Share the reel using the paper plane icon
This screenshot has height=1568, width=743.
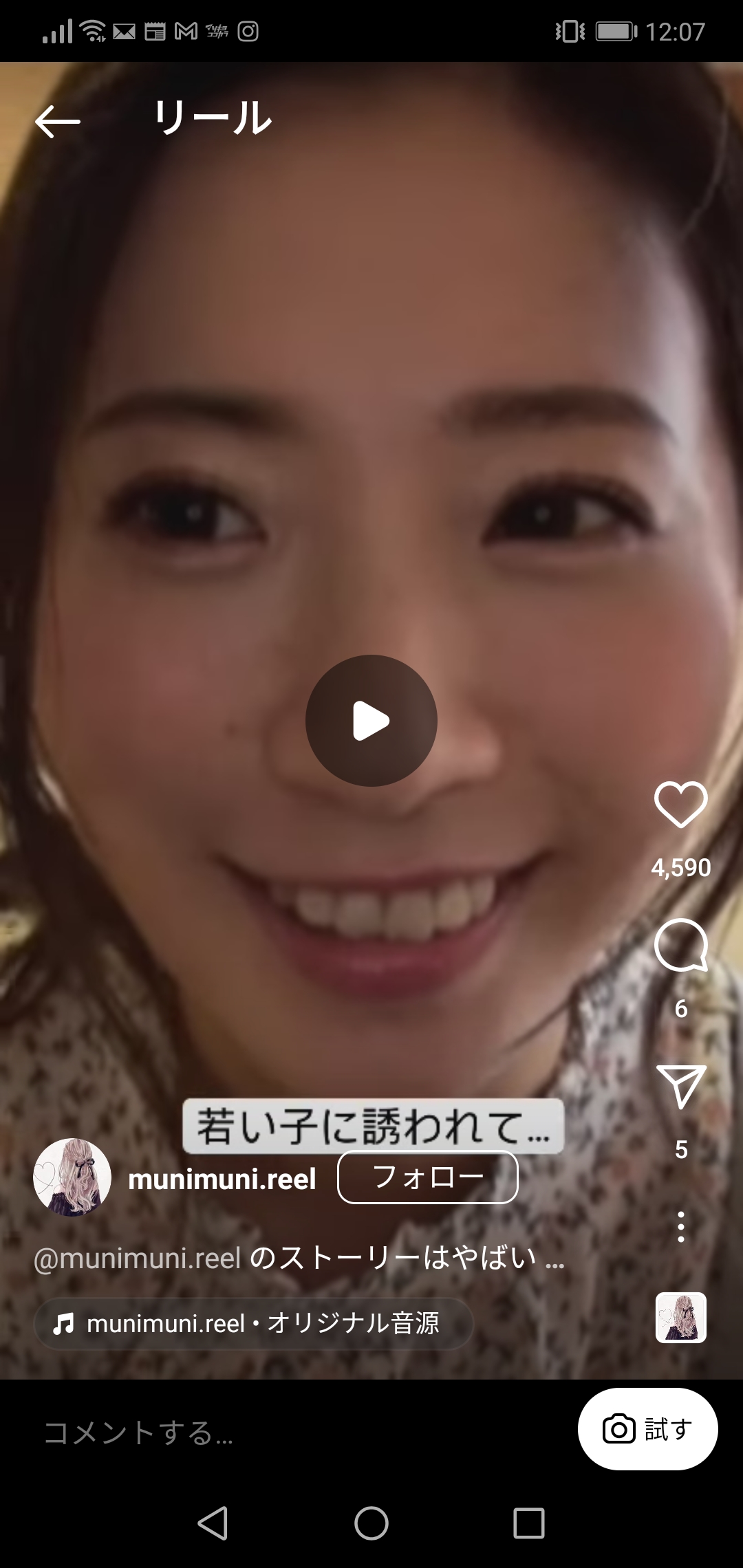(681, 1080)
